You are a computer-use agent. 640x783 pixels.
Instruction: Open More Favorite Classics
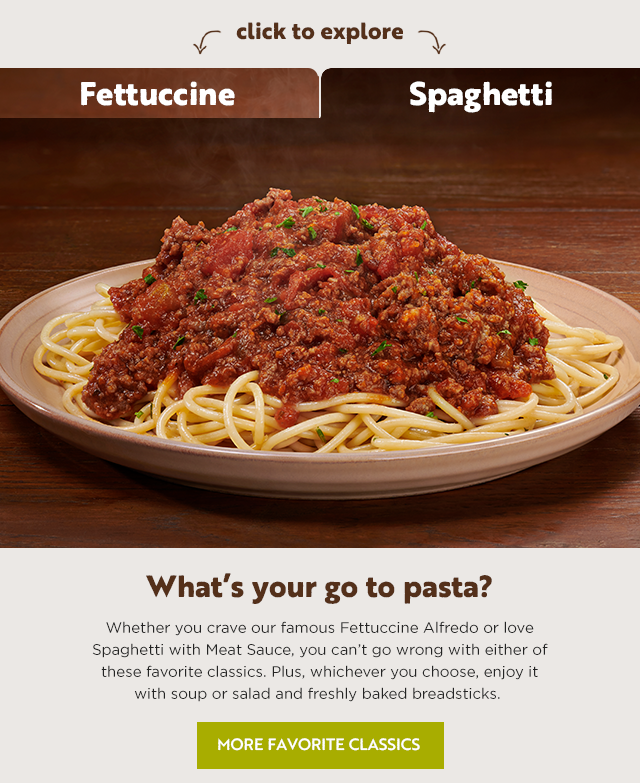[x=320, y=745]
